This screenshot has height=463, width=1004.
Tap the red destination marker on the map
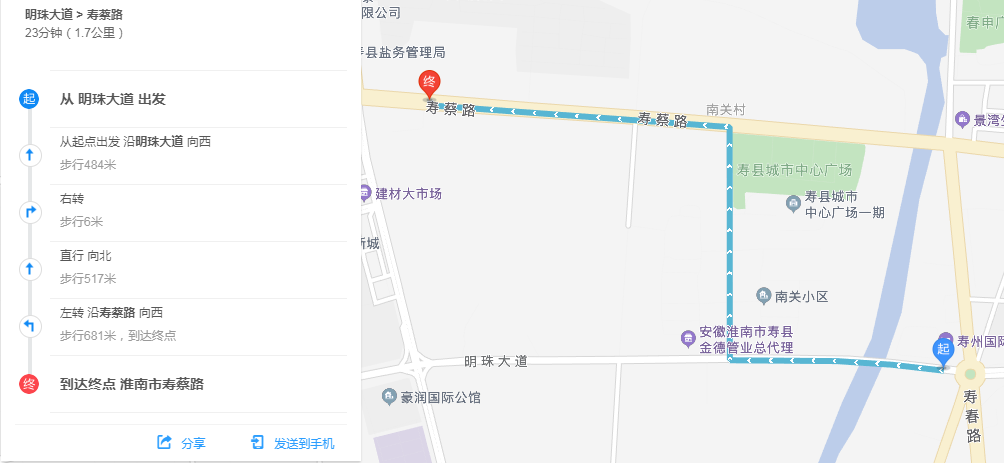430,84
